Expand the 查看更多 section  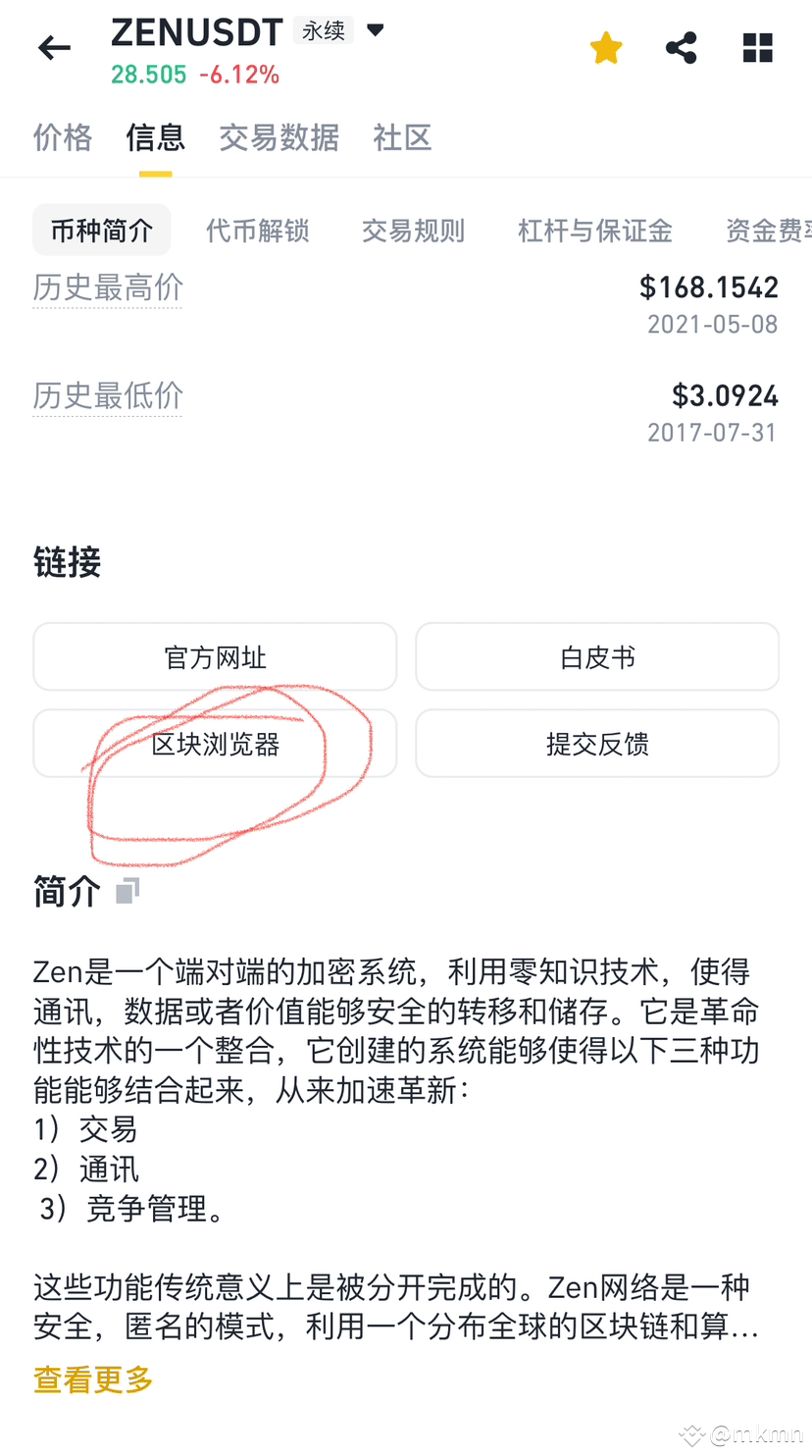(x=92, y=1378)
